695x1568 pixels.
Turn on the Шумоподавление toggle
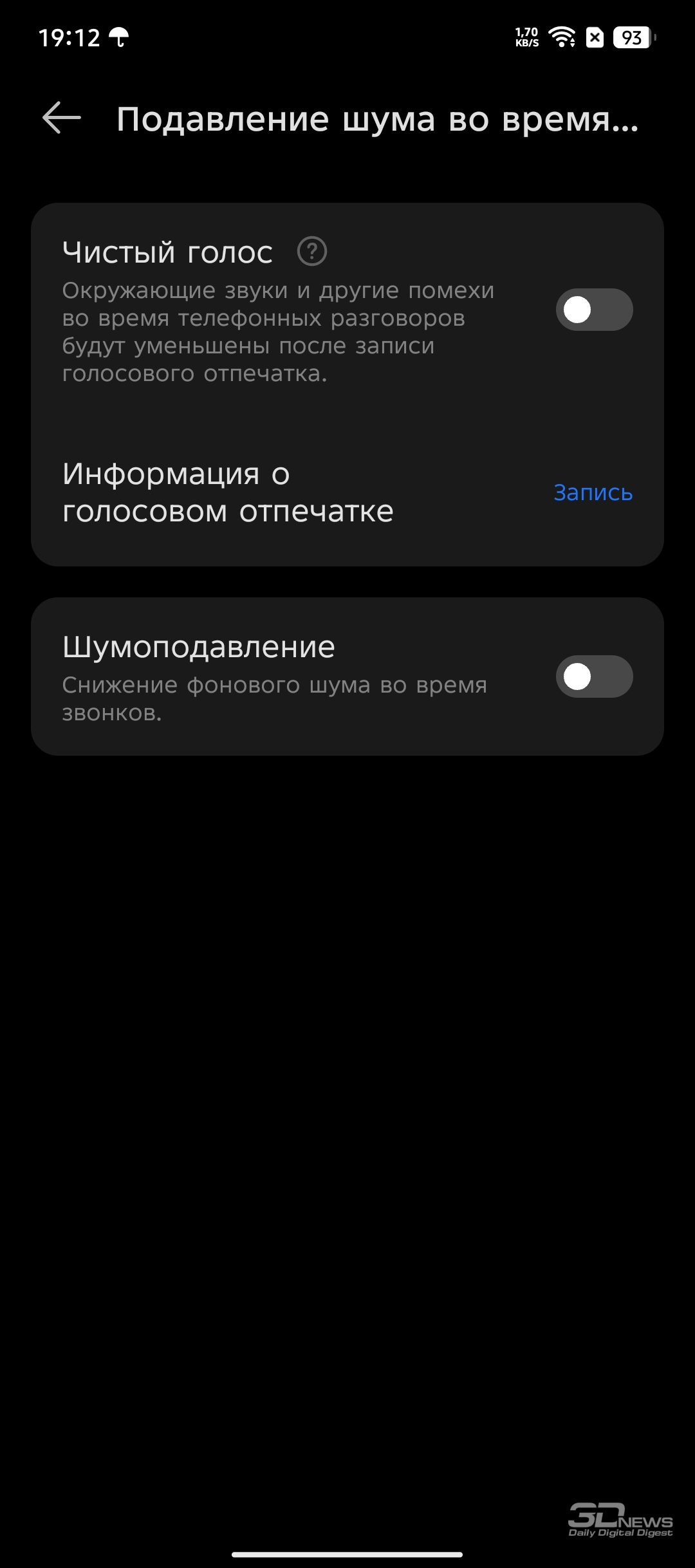click(x=594, y=677)
